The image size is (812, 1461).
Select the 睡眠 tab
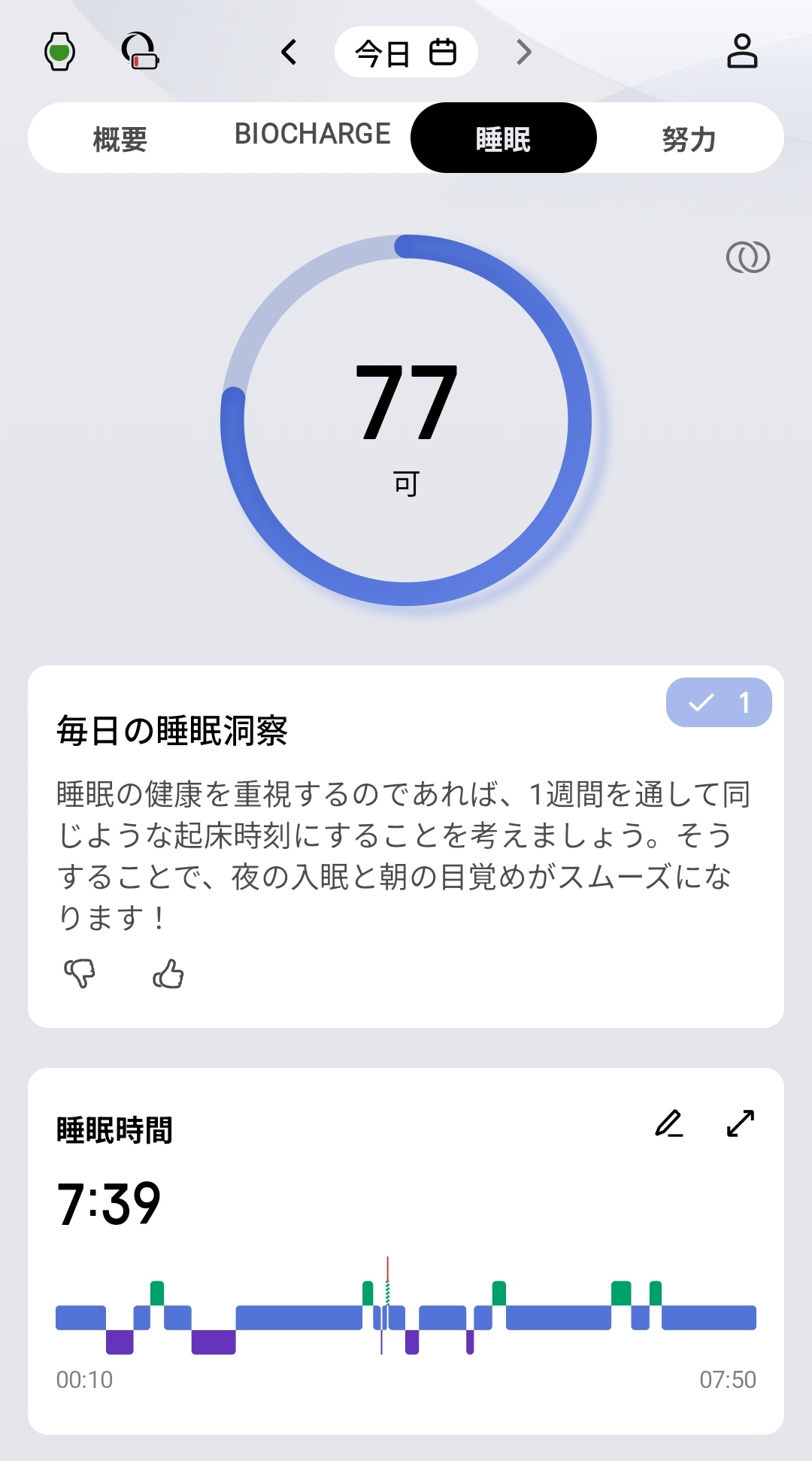(503, 138)
